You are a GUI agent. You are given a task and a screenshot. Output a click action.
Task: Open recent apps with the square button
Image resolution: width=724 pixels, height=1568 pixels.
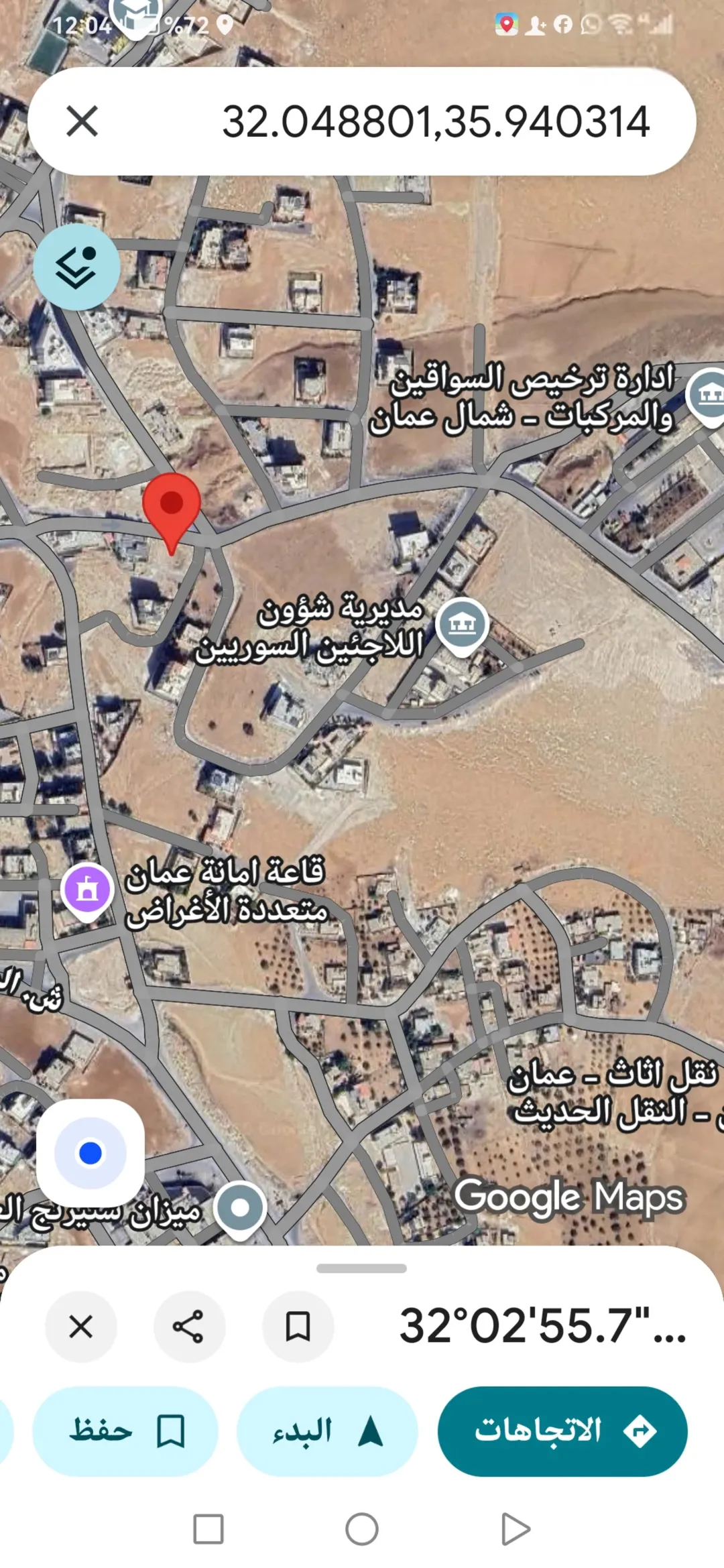pos(208,1530)
